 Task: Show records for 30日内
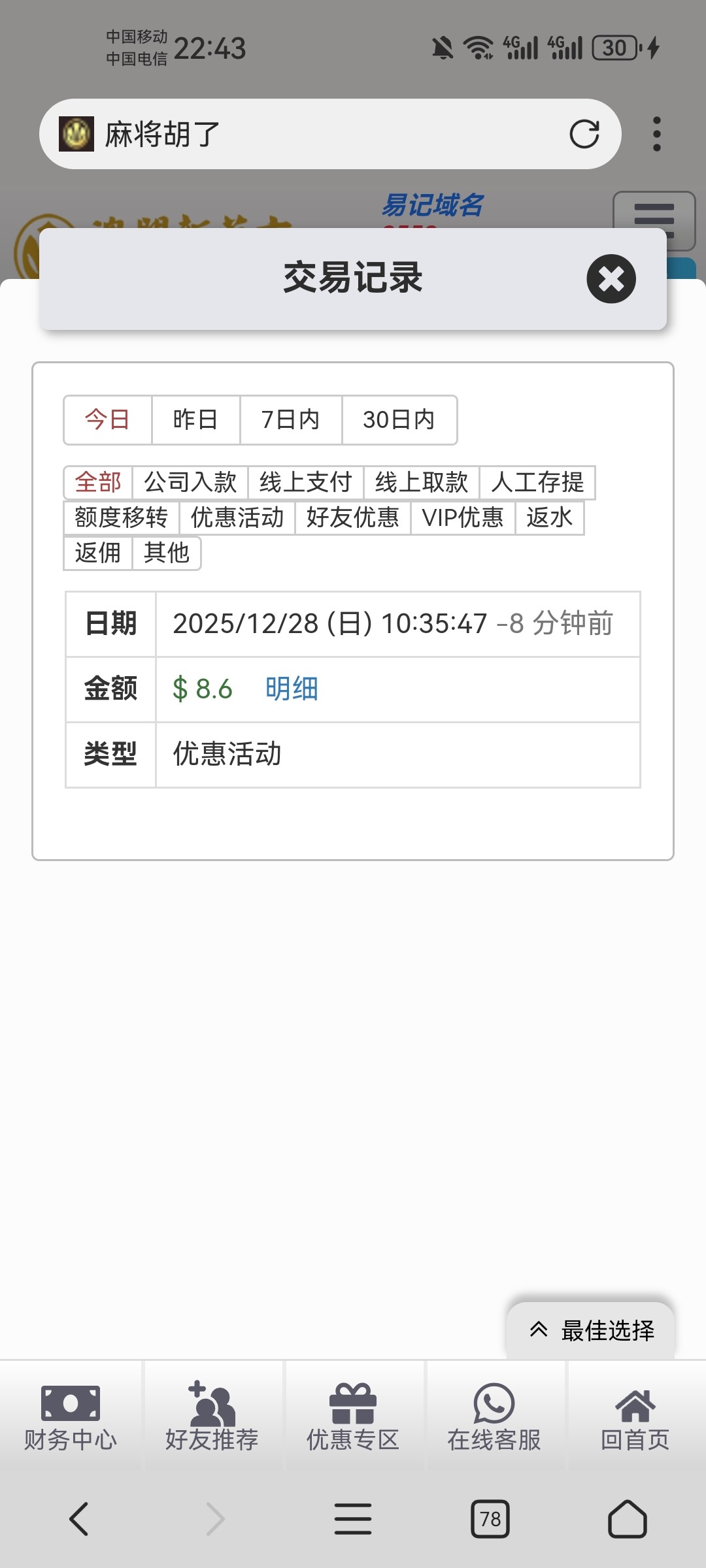pos(399,419)
